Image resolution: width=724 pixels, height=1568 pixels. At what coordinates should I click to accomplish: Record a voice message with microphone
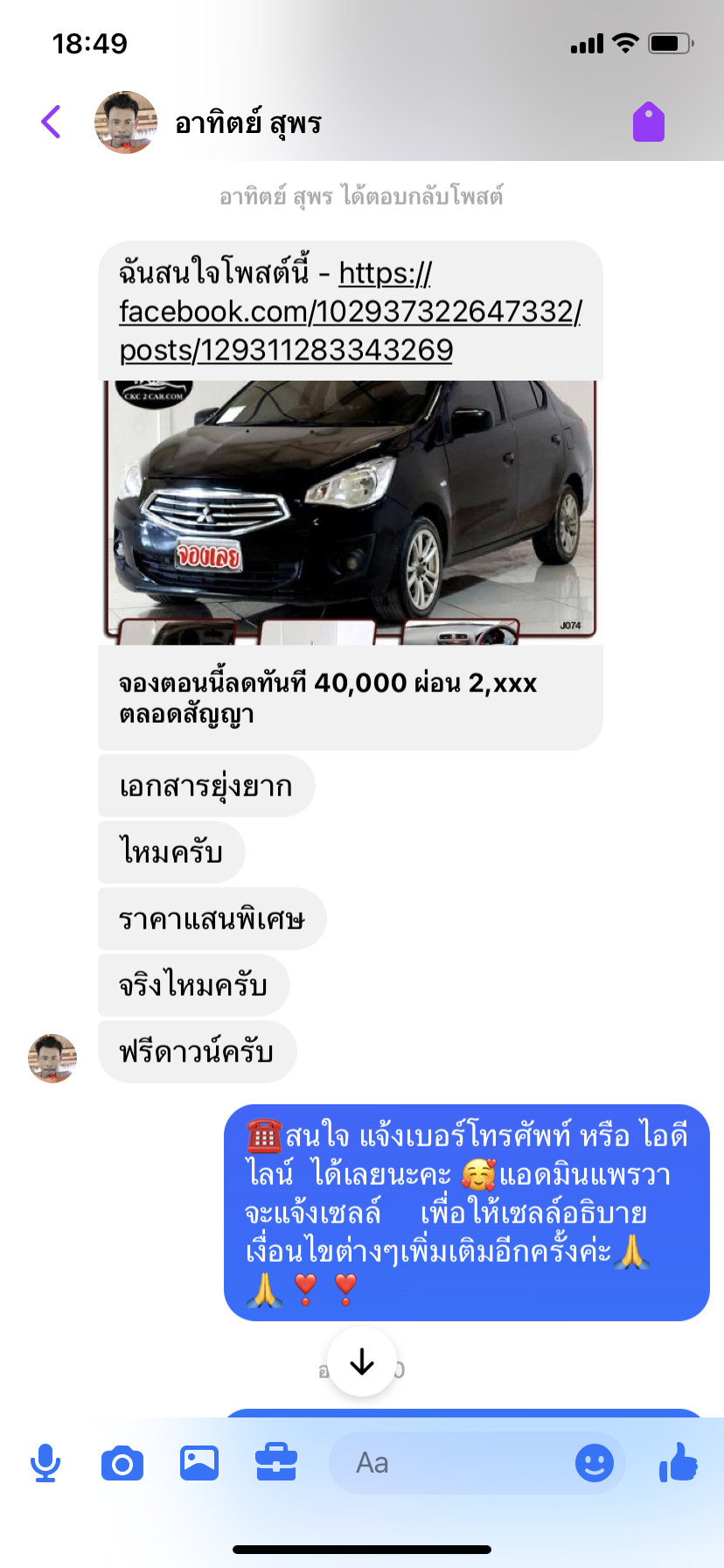click(x=45, y=1463)
